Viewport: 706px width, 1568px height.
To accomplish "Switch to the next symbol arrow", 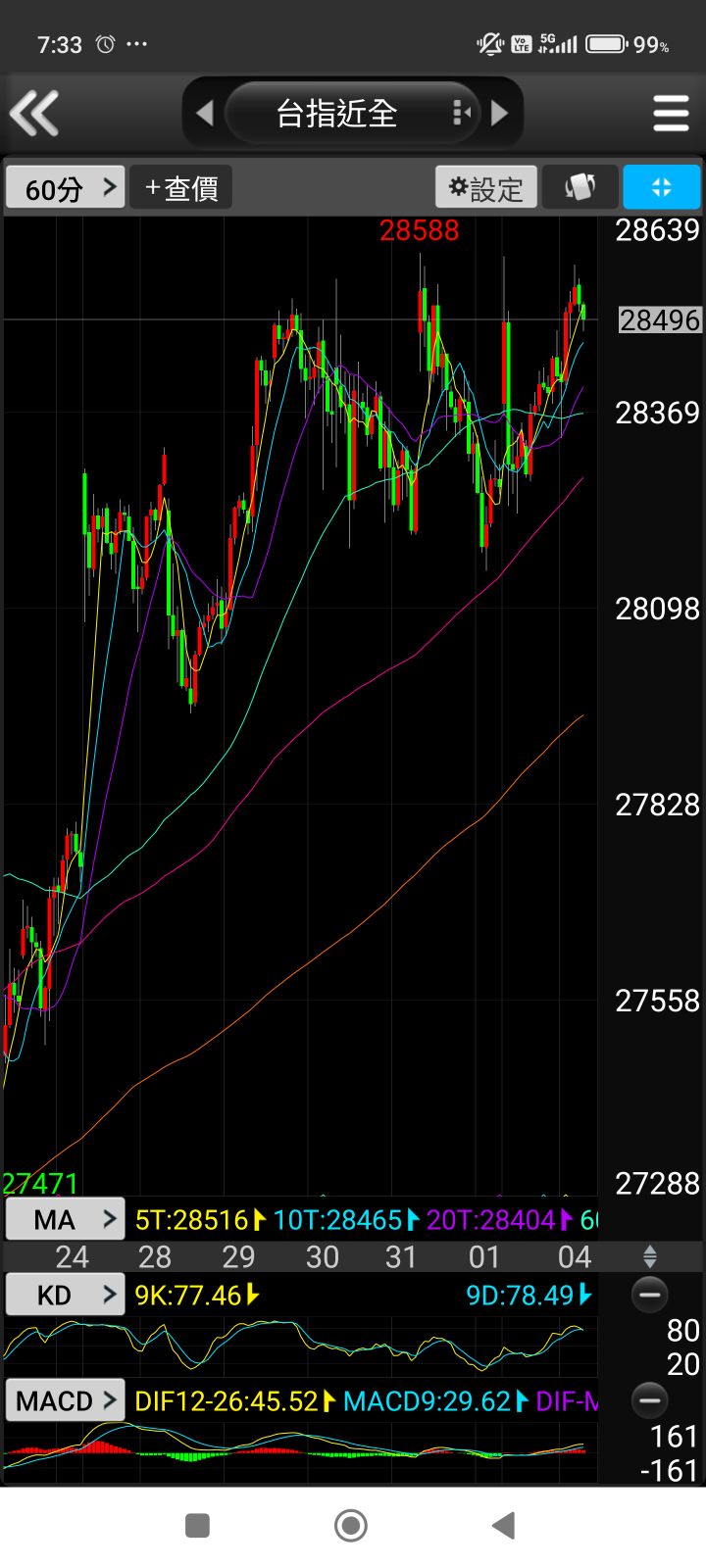I will (499, 114).
